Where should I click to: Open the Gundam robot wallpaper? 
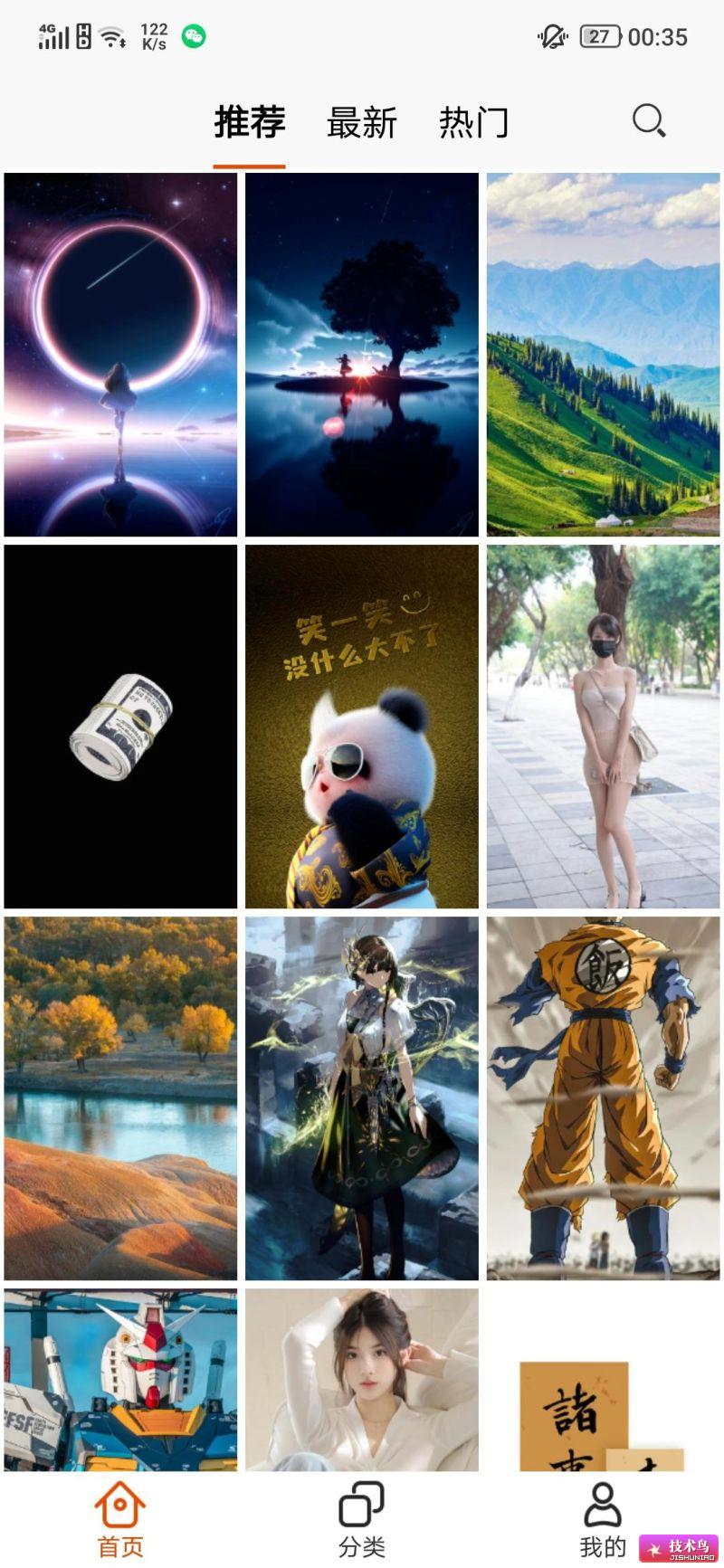pos(120,1380)
